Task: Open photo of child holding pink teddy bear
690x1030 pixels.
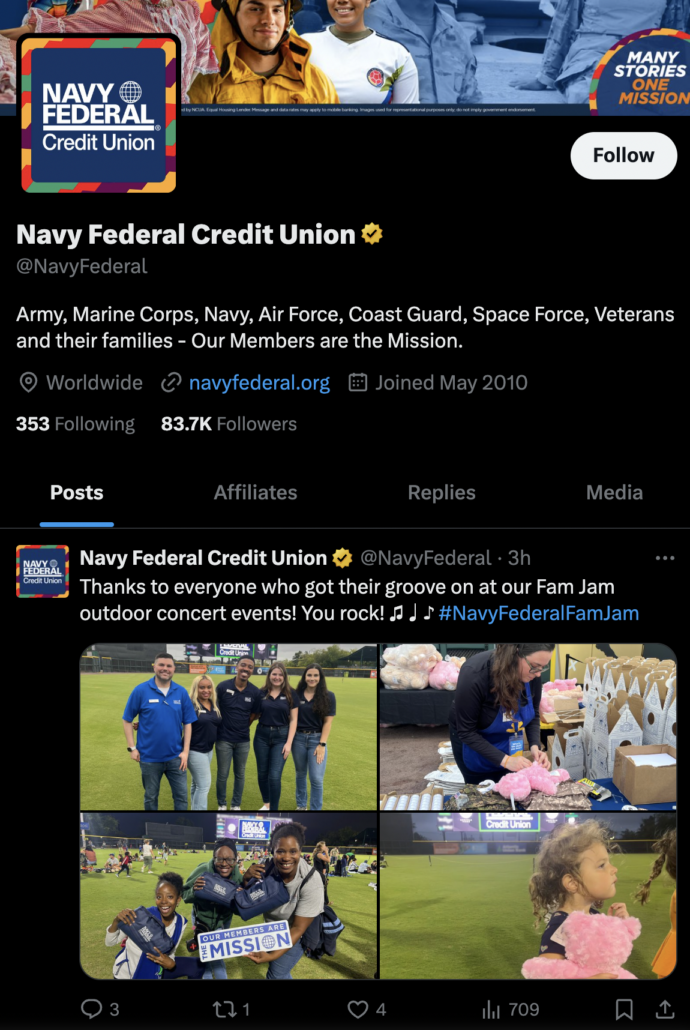Action: coord(528,896)
